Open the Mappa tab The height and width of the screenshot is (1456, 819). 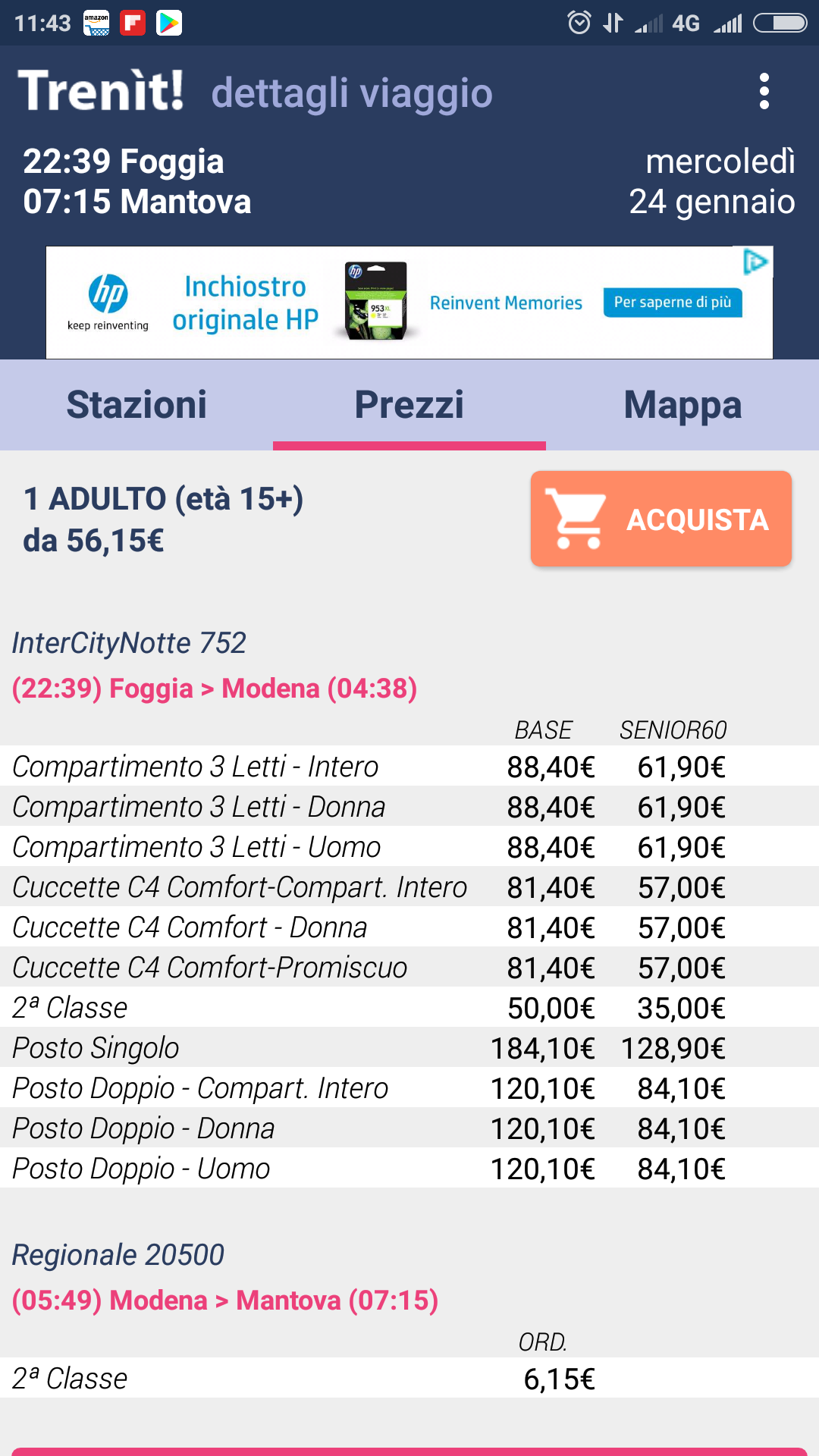click(682, 405)
